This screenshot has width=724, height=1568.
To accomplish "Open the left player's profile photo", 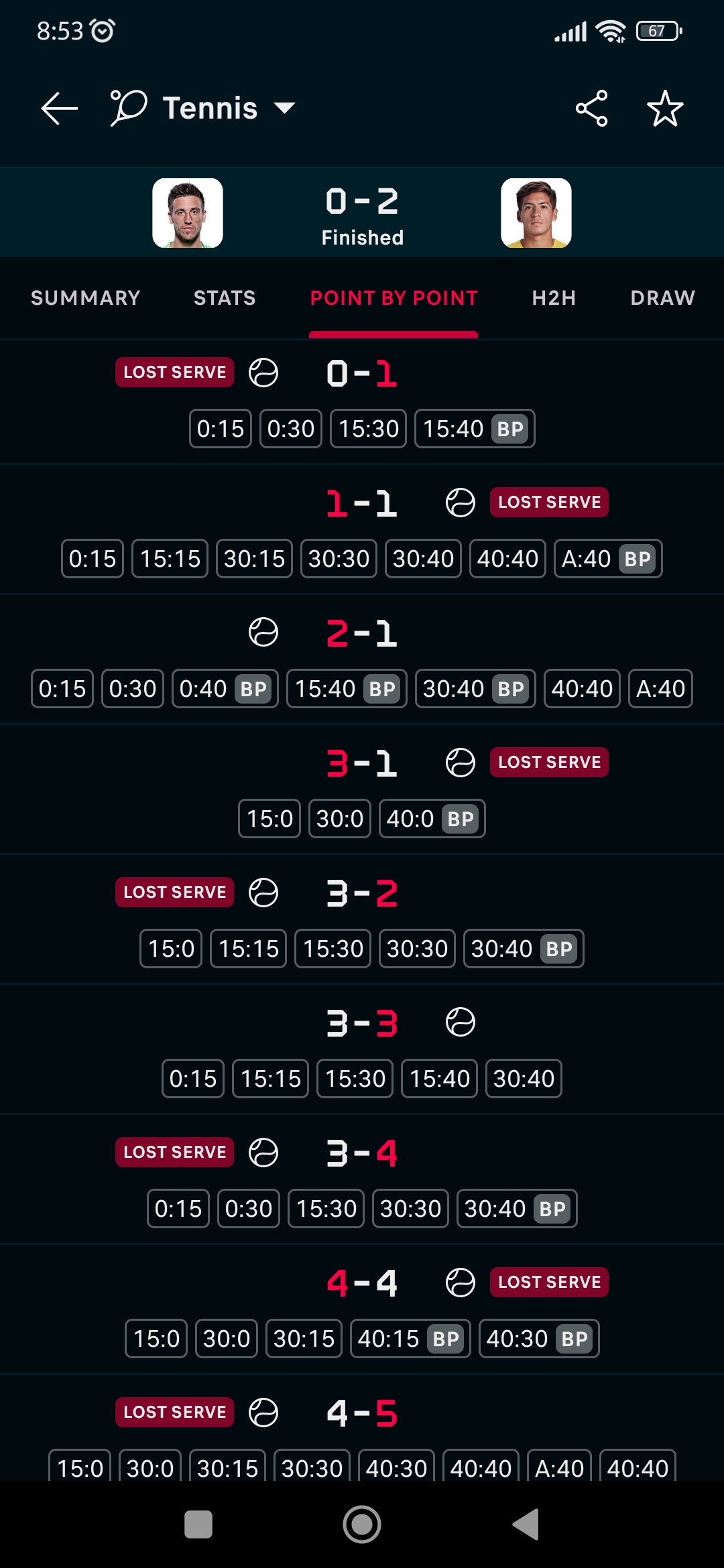I will click(188, 213).
